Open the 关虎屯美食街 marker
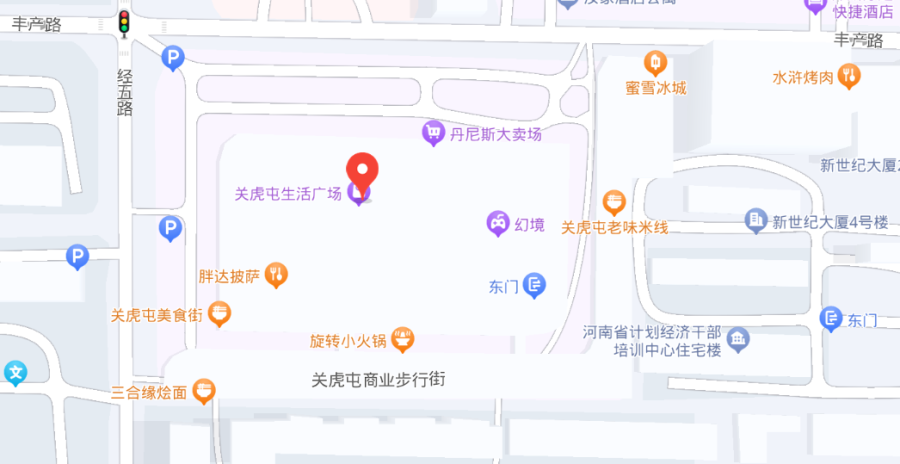Image resolution: width=900 pixels, height=464 pixels. pyautogui.click(x=220, y=316)
